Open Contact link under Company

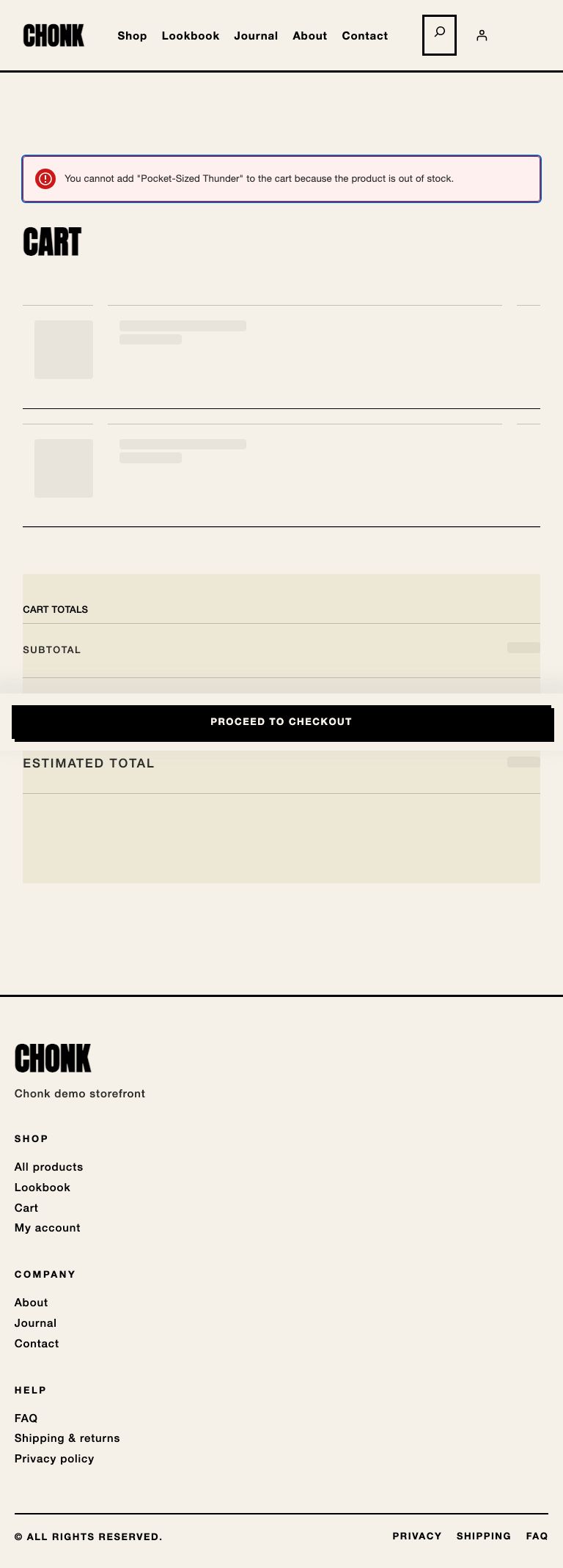[x=37, y=1344]
